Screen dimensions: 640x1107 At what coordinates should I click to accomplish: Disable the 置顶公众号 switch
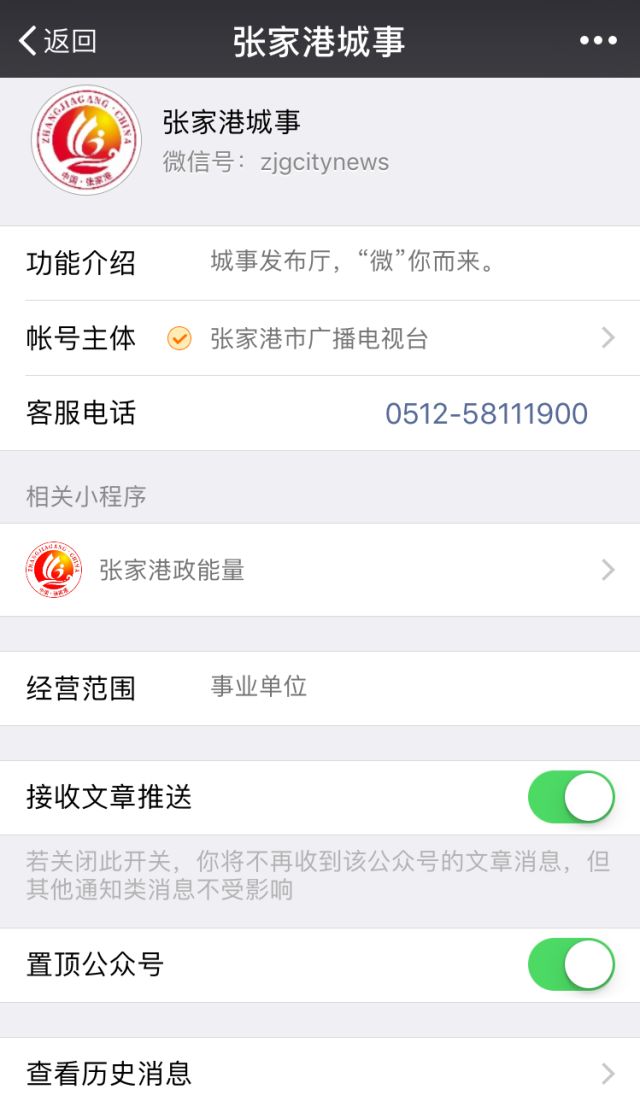click(x=570, y=965)
